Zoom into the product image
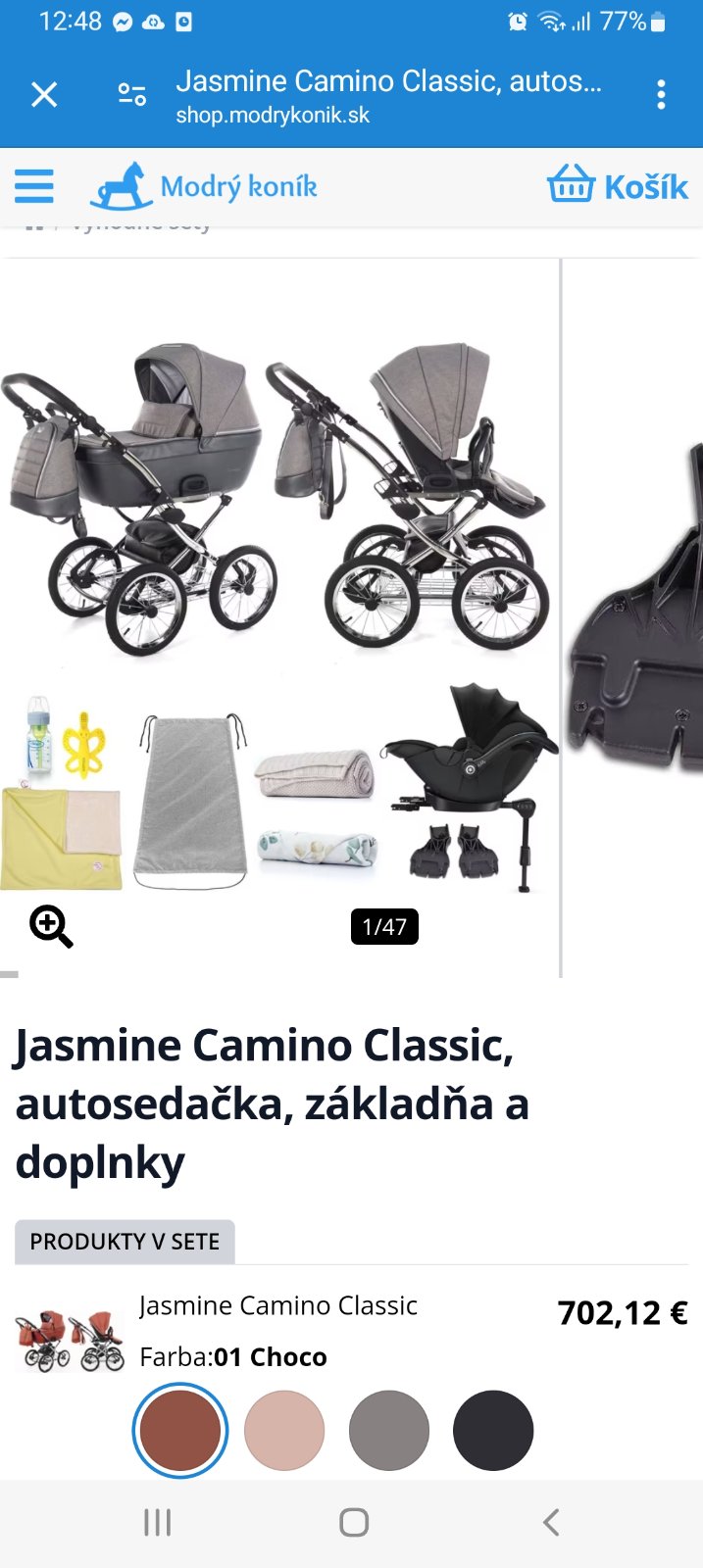 [51, 926]
